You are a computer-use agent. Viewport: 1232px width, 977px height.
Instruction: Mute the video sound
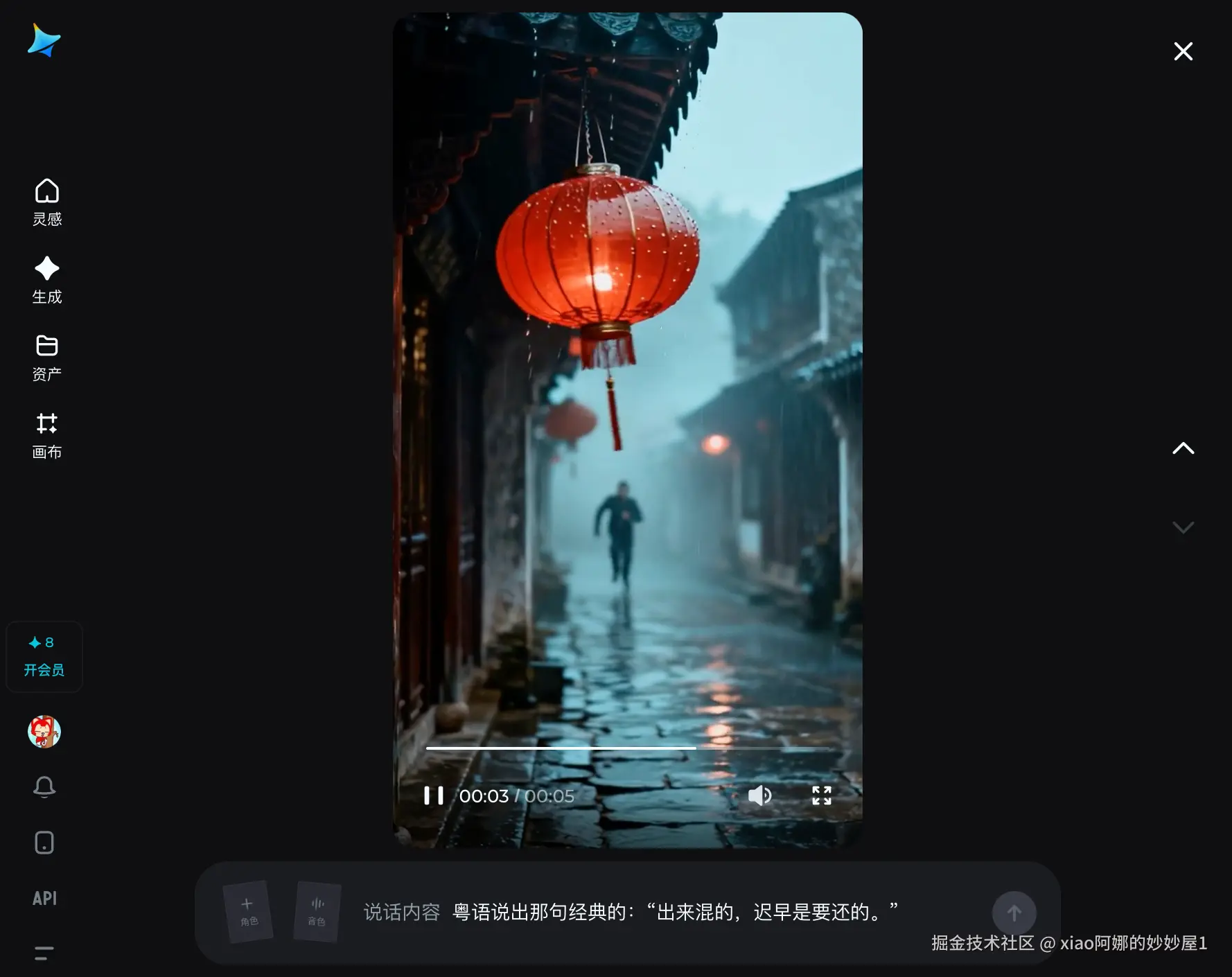(x=759, y=795)
